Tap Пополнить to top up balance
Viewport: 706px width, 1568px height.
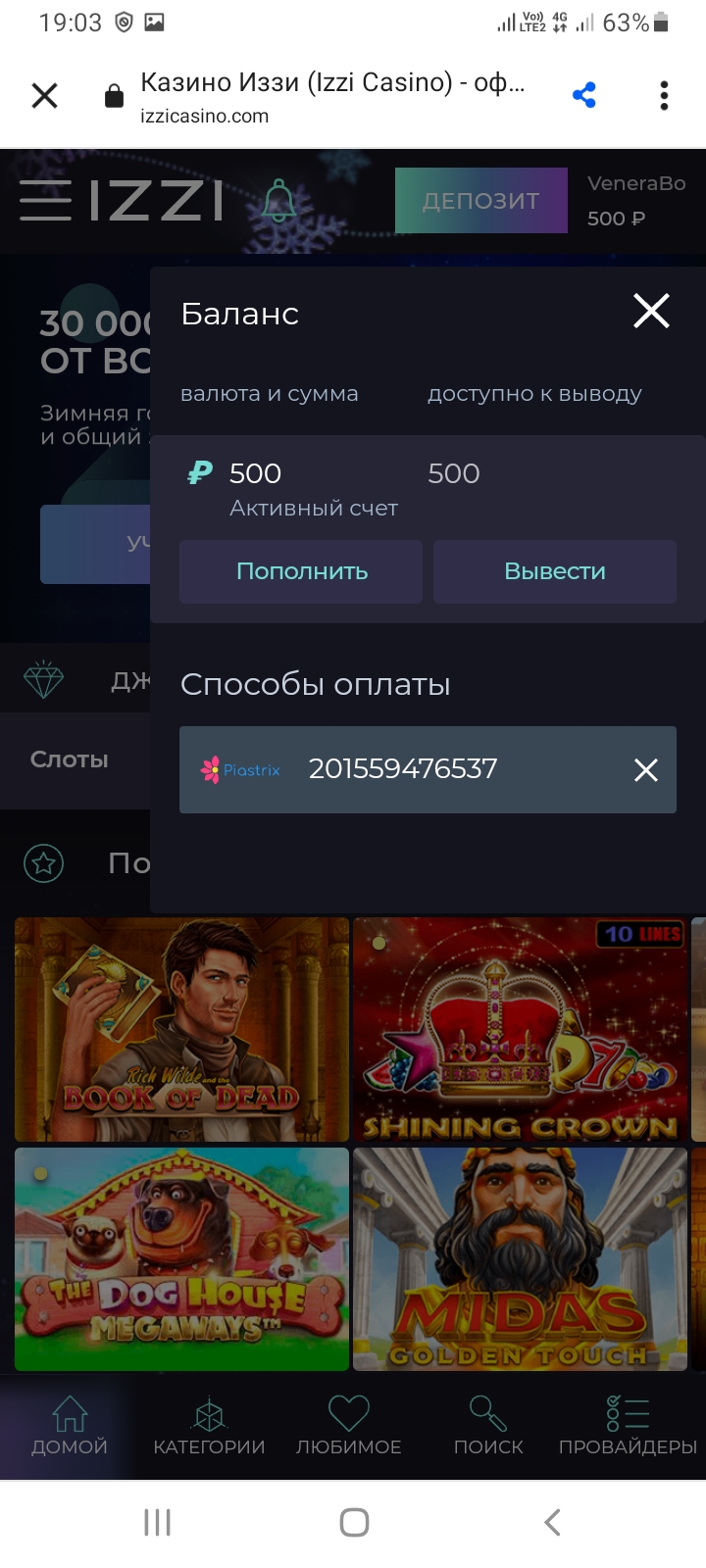click(301, 571)
